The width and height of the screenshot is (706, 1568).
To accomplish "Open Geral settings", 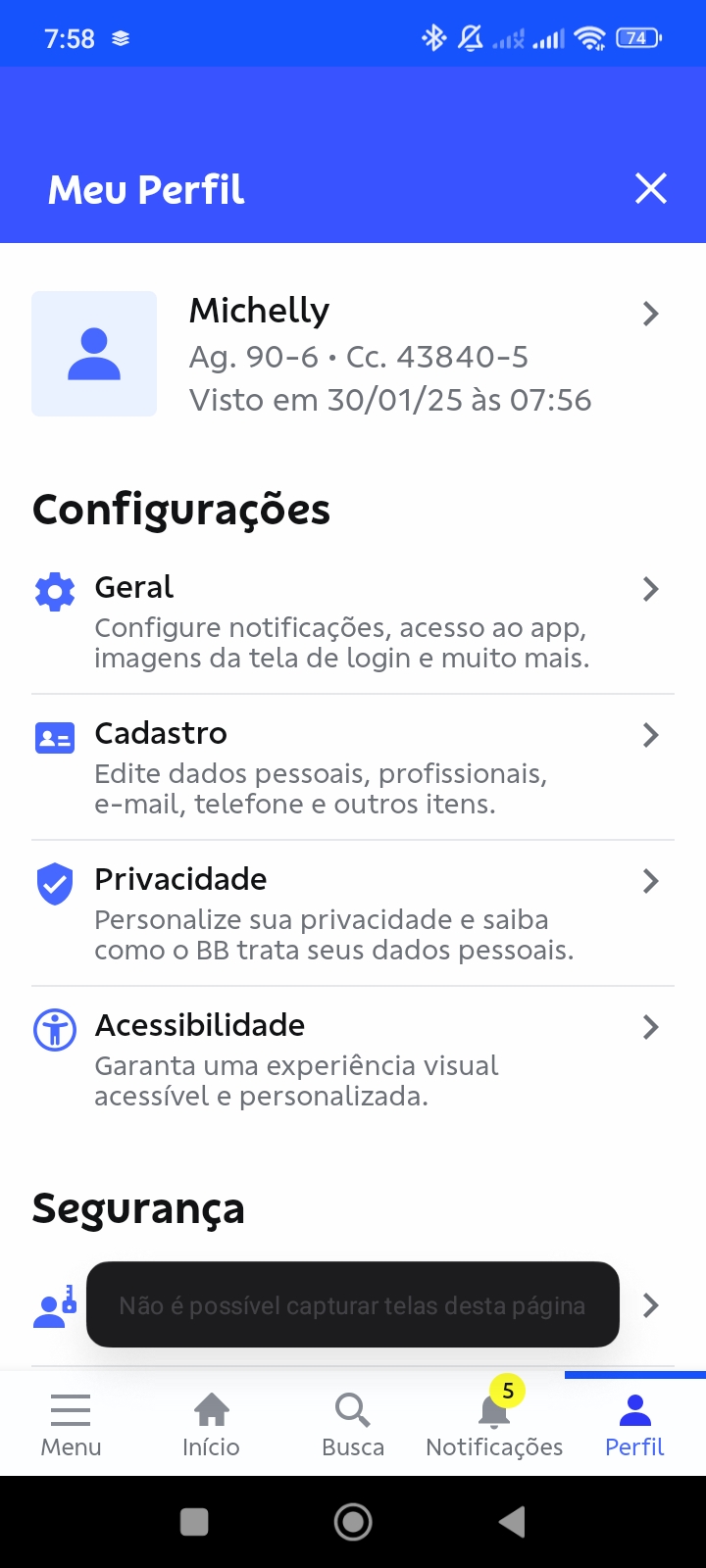I will point(353,621).
